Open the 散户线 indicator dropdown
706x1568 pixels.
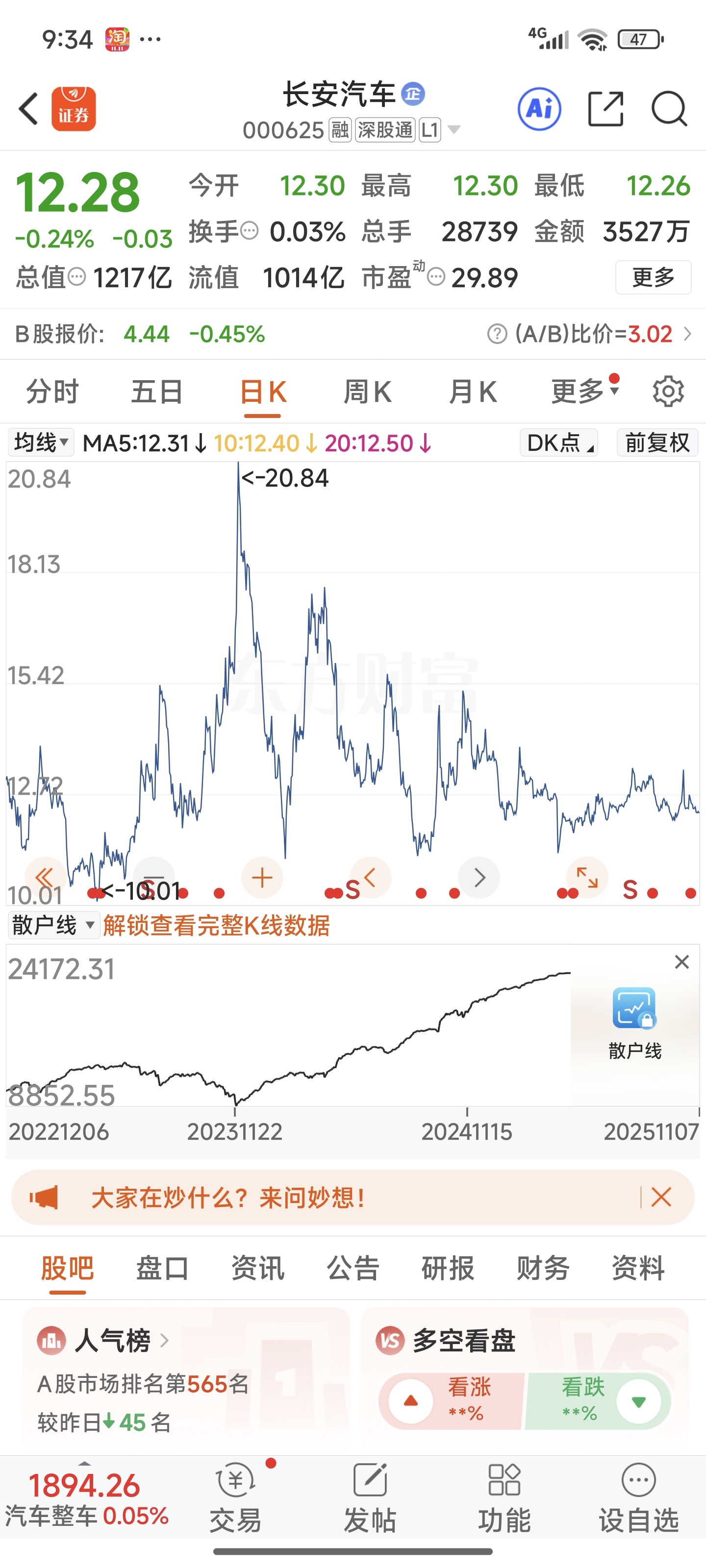pos(53,925)
